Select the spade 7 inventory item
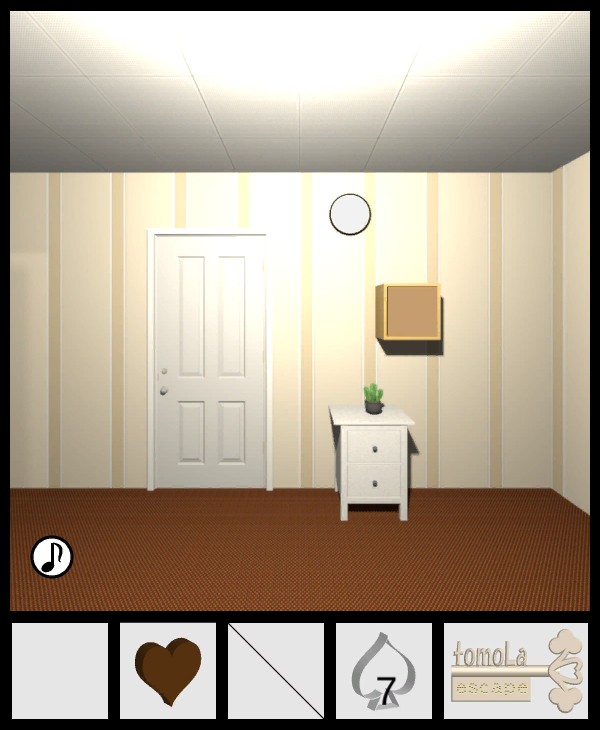This screenshot has width=600, height=730. tap(383, 671)
